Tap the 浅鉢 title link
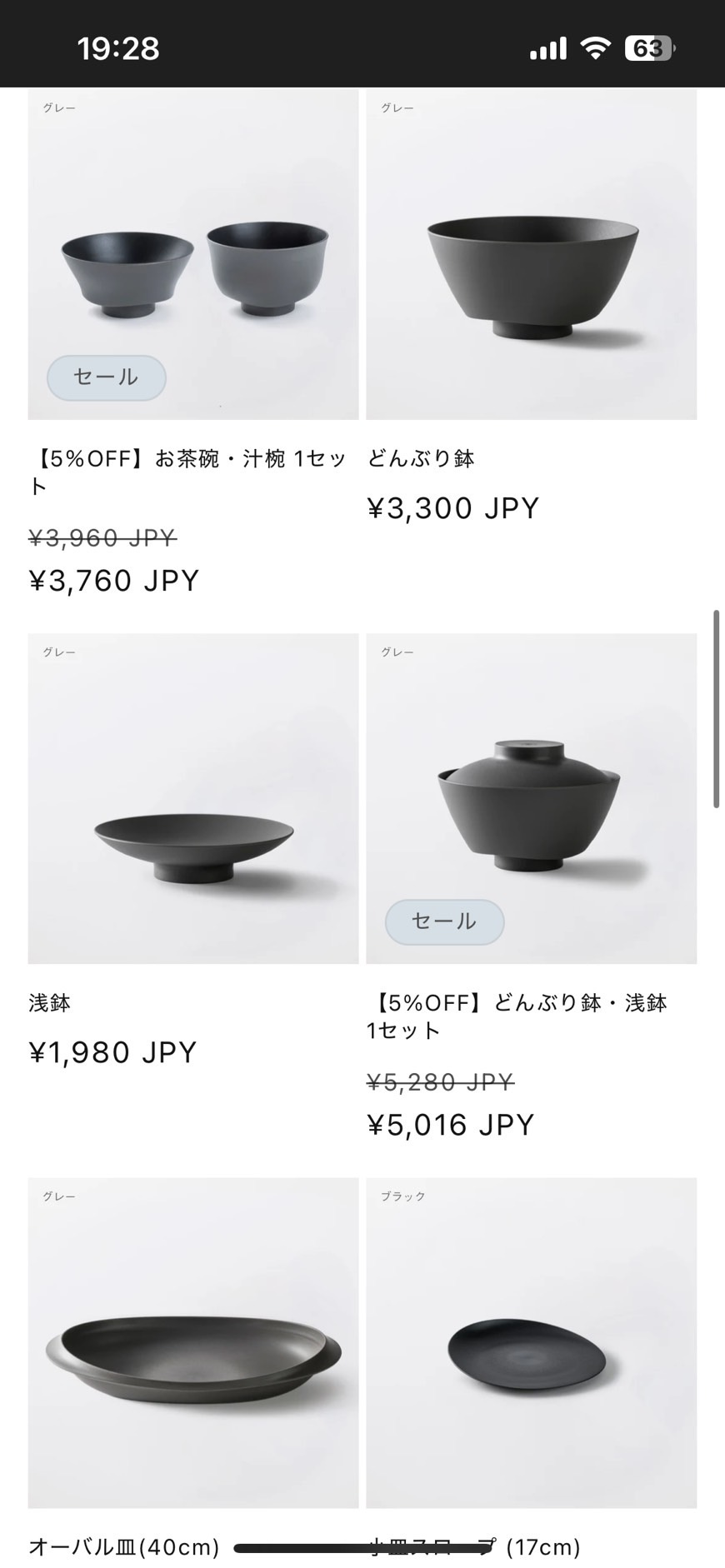725x1568 pixels. coord(50,1003)
